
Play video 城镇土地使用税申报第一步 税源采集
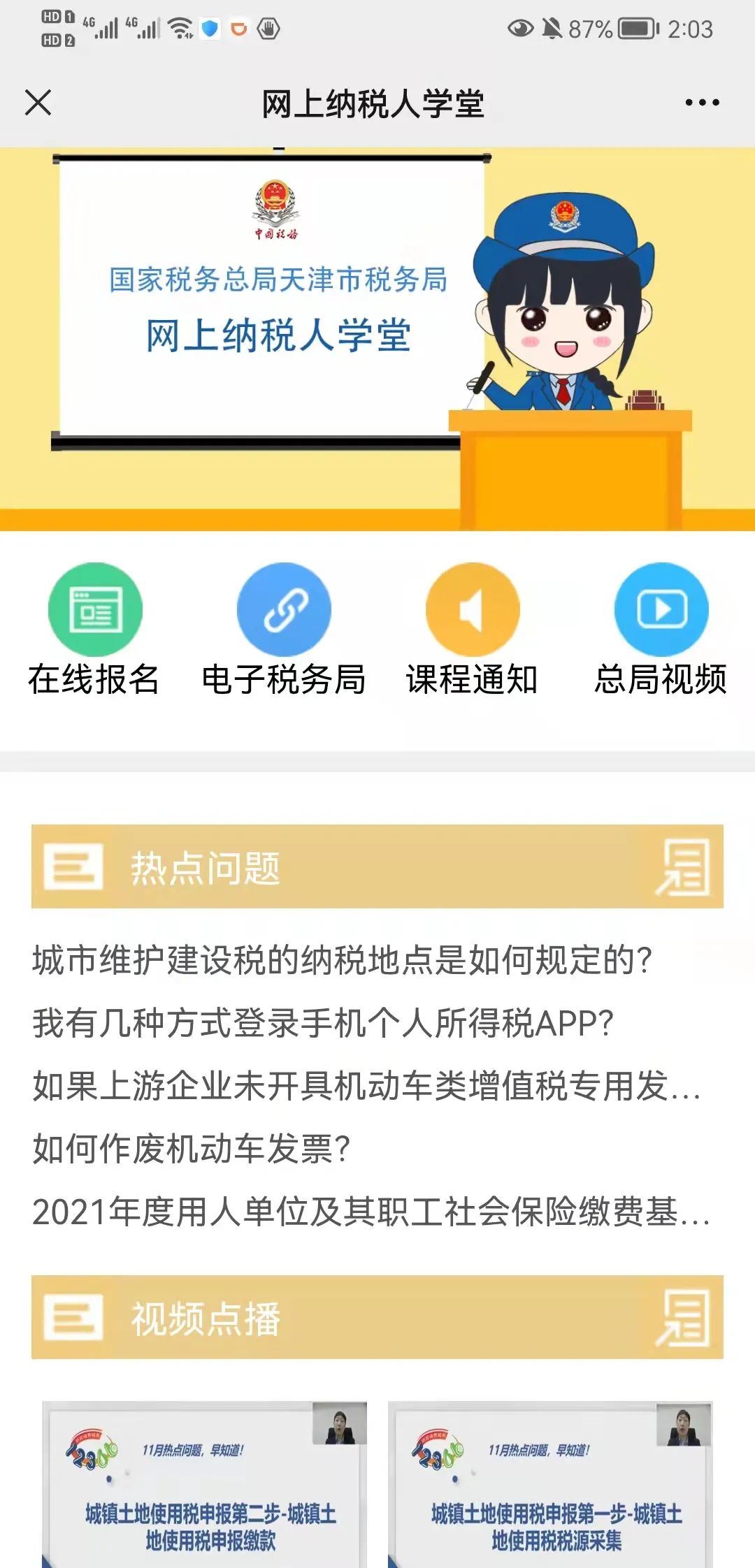[x=550, y=1484]
